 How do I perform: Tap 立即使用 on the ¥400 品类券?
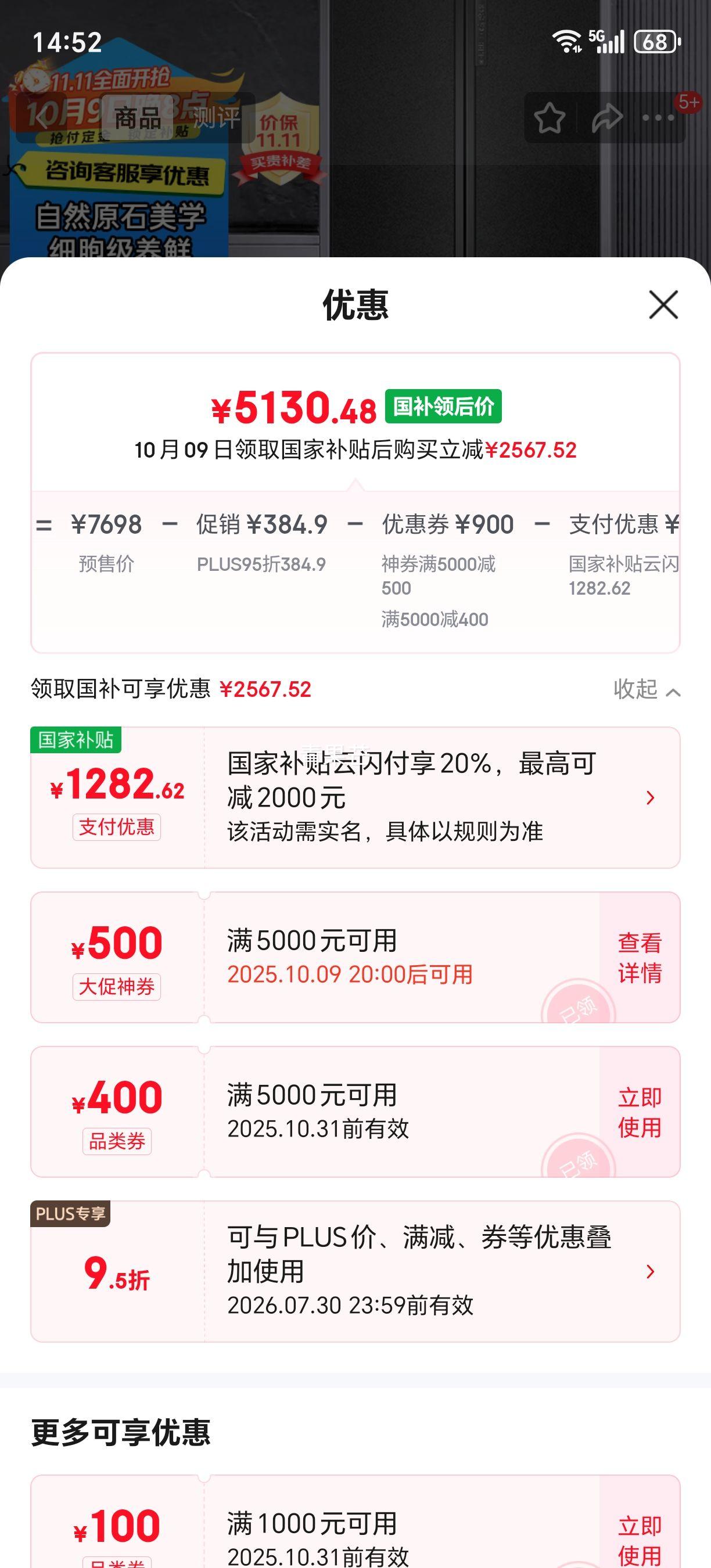639,1112
